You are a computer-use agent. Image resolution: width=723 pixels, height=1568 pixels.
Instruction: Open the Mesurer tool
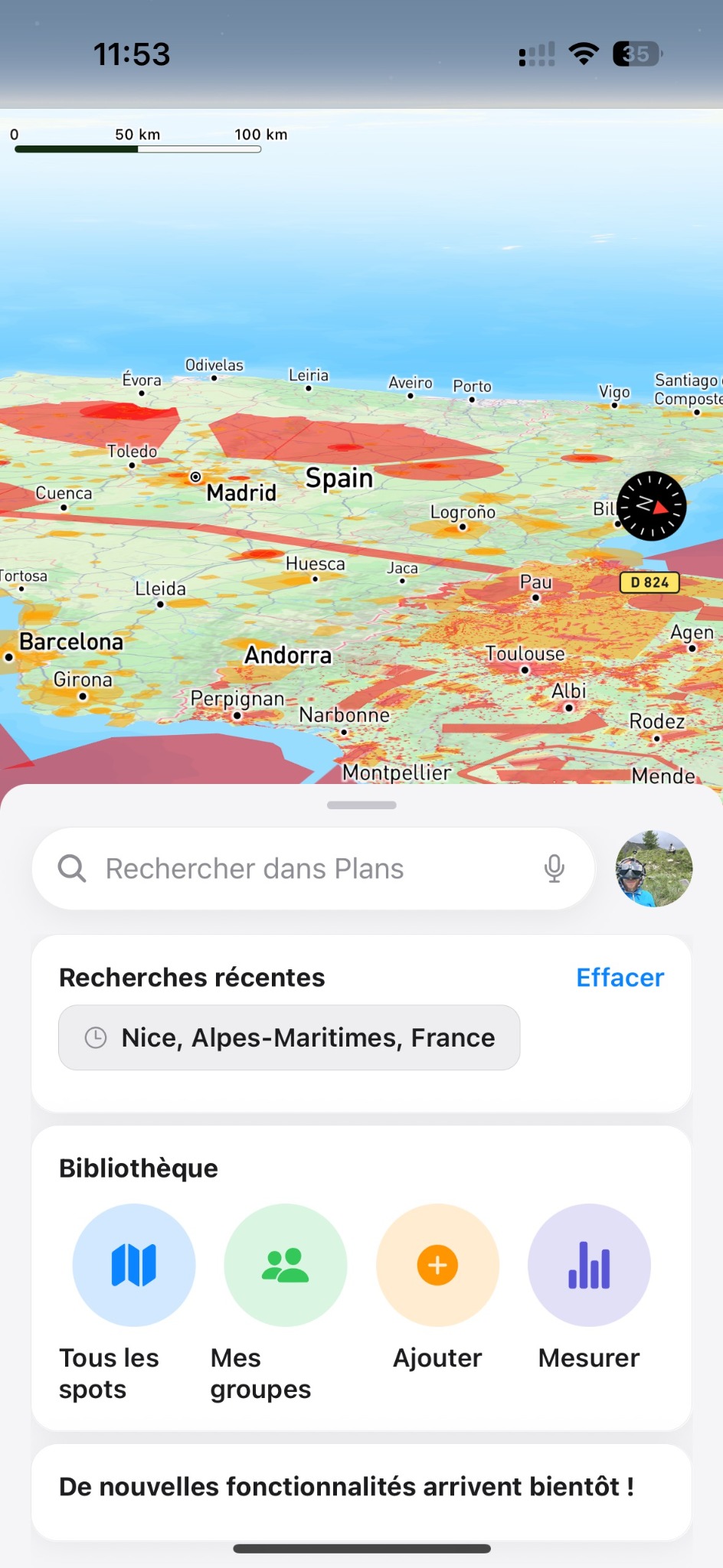(589, 1266)
